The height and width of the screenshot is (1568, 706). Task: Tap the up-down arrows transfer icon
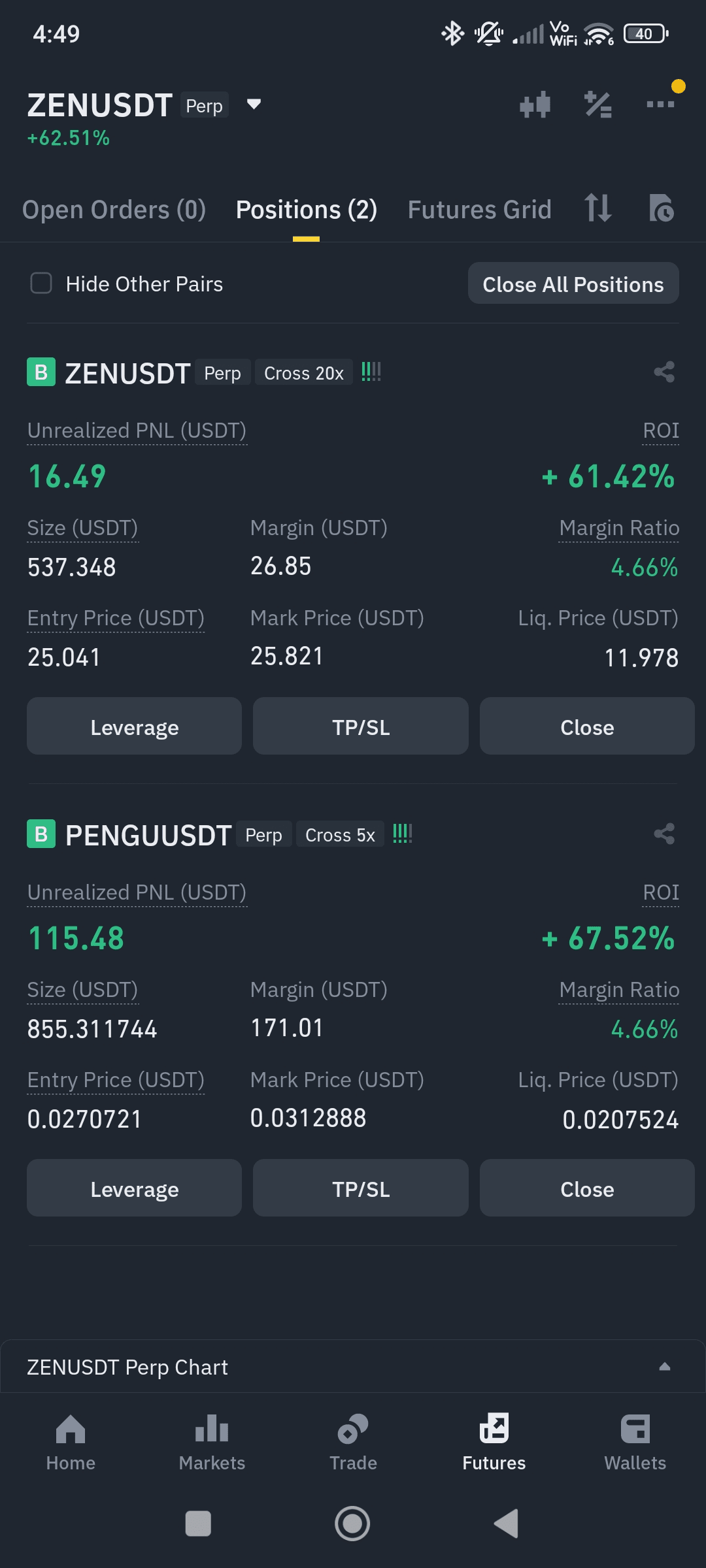pyautogui.click(x=597, y=209)
